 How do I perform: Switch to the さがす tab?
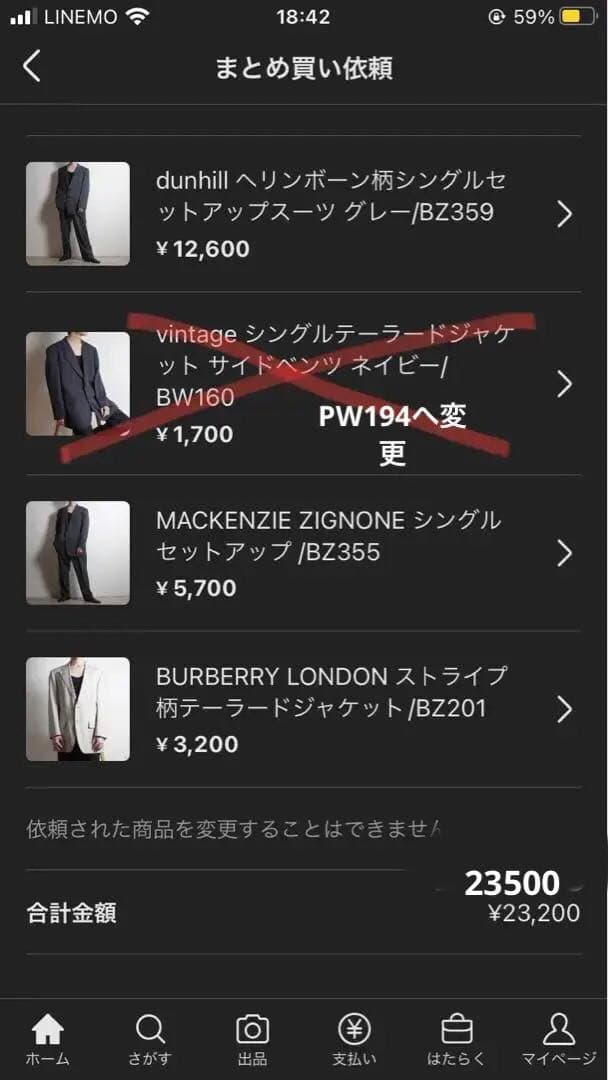150,1038
